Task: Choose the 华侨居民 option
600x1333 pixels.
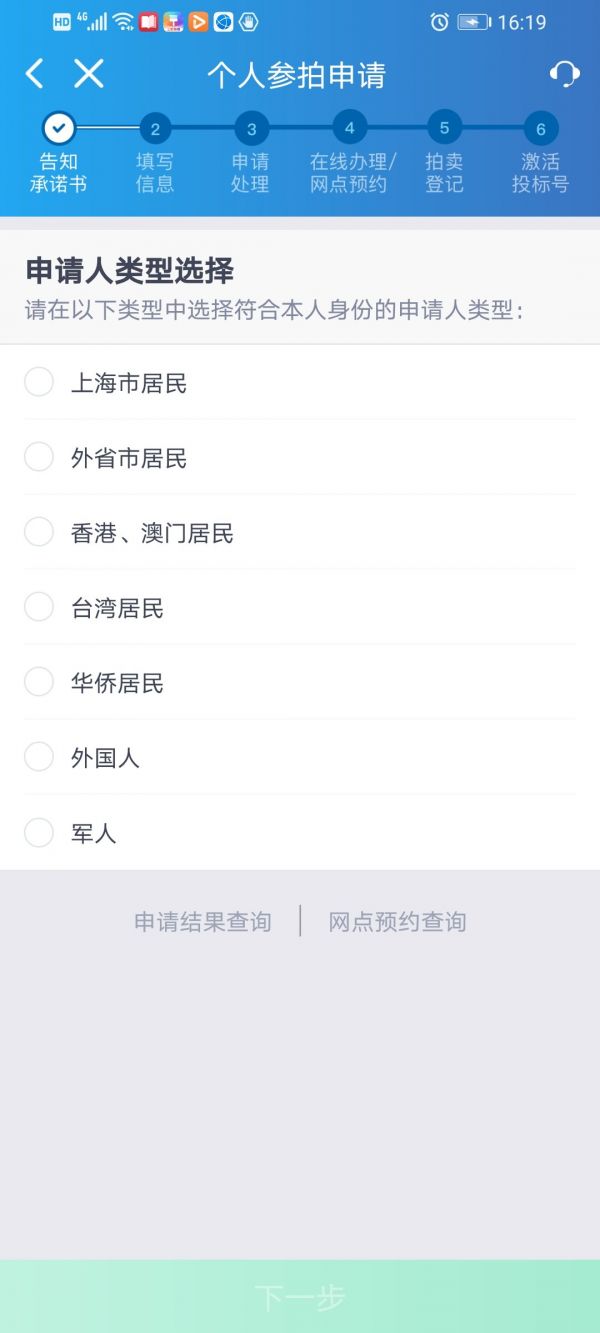Action: click(39, 682)
